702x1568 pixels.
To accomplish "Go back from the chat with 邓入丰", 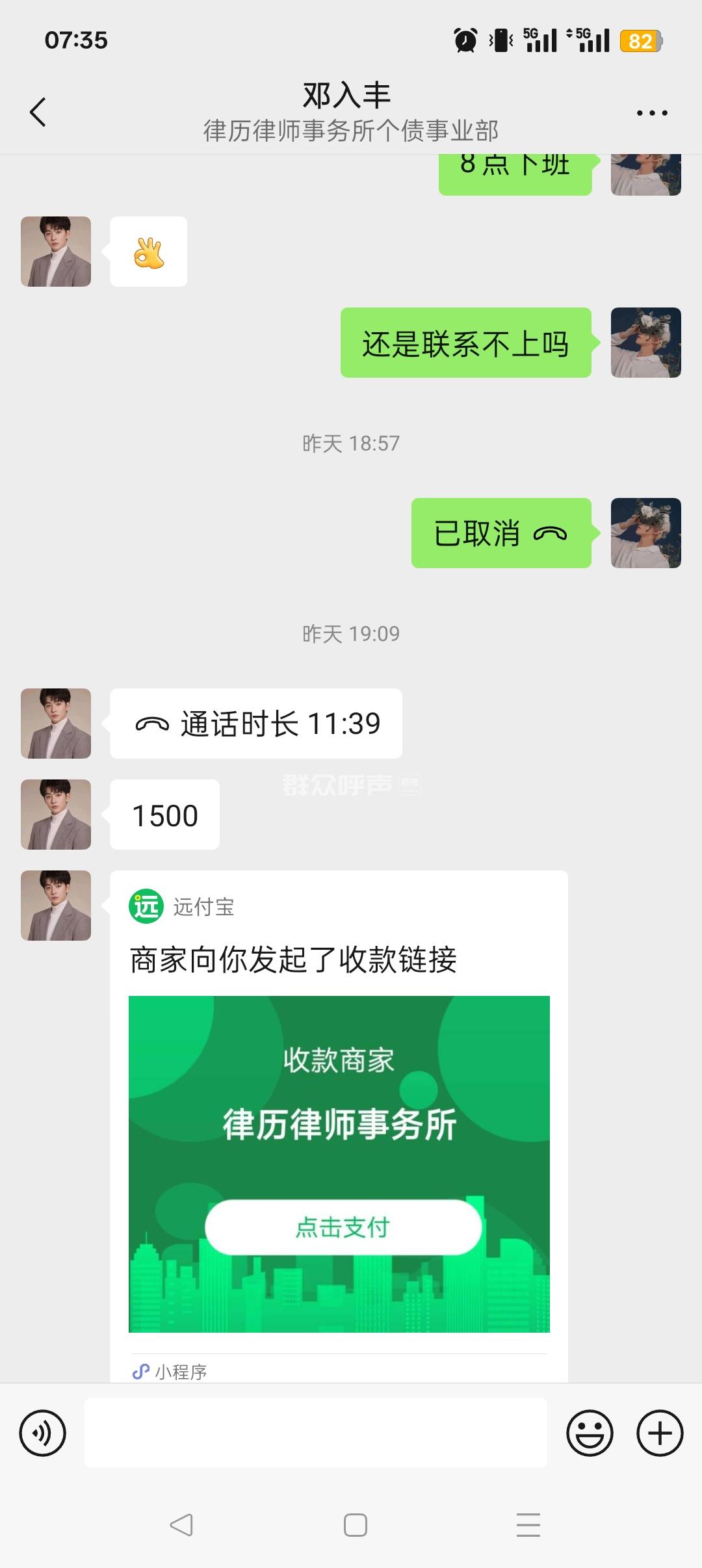I will [38, 112].
